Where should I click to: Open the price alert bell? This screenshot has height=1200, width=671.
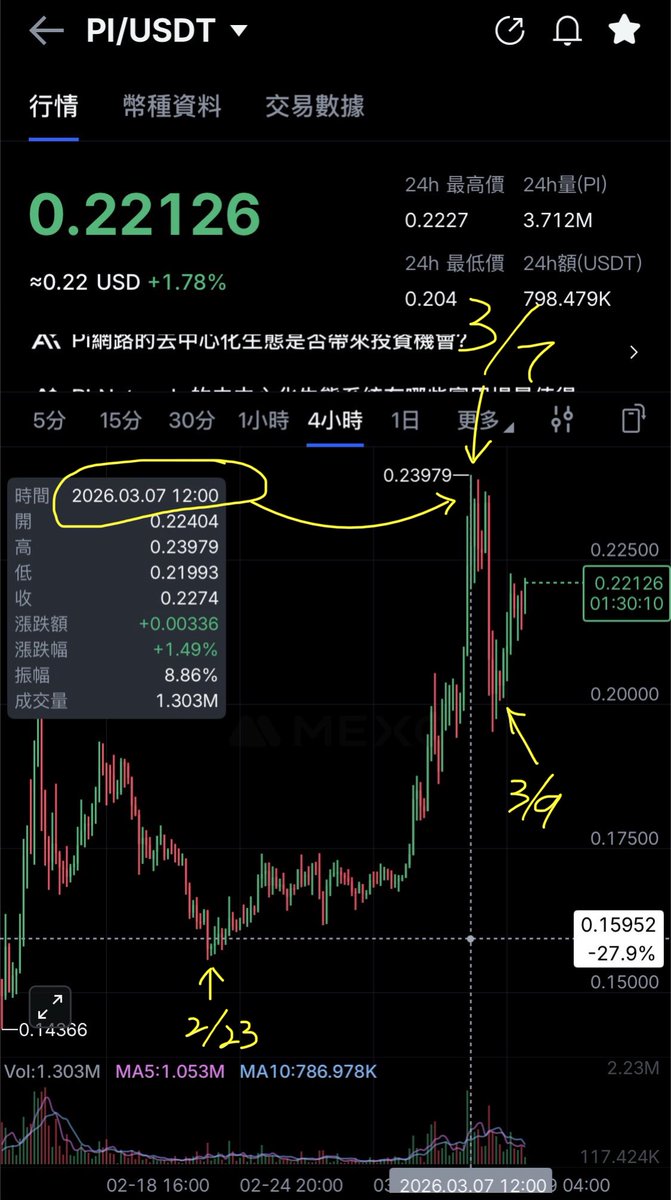point(567,31)
